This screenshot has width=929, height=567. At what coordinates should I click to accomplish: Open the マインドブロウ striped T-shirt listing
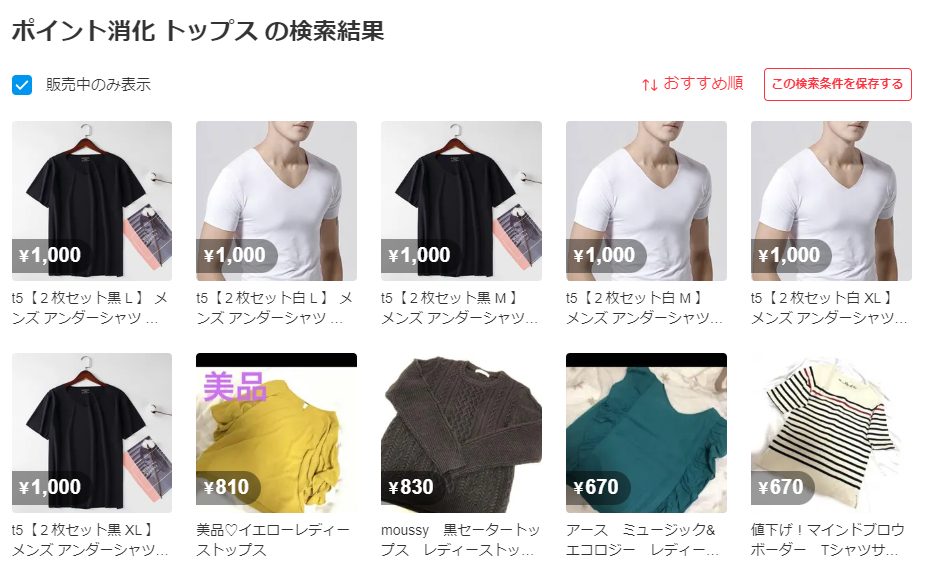click(831, 433)
